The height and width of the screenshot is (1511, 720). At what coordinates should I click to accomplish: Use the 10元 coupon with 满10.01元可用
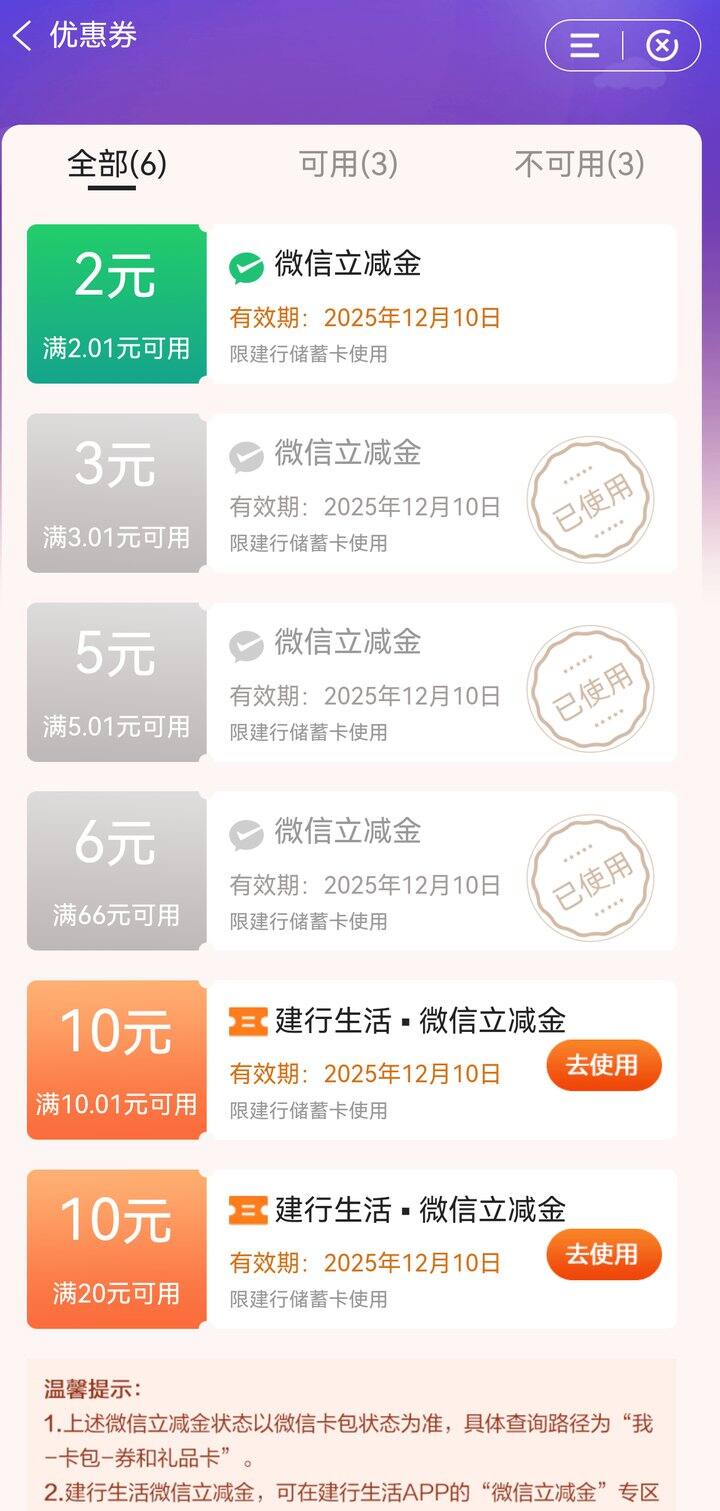[x=603, y=1065]
